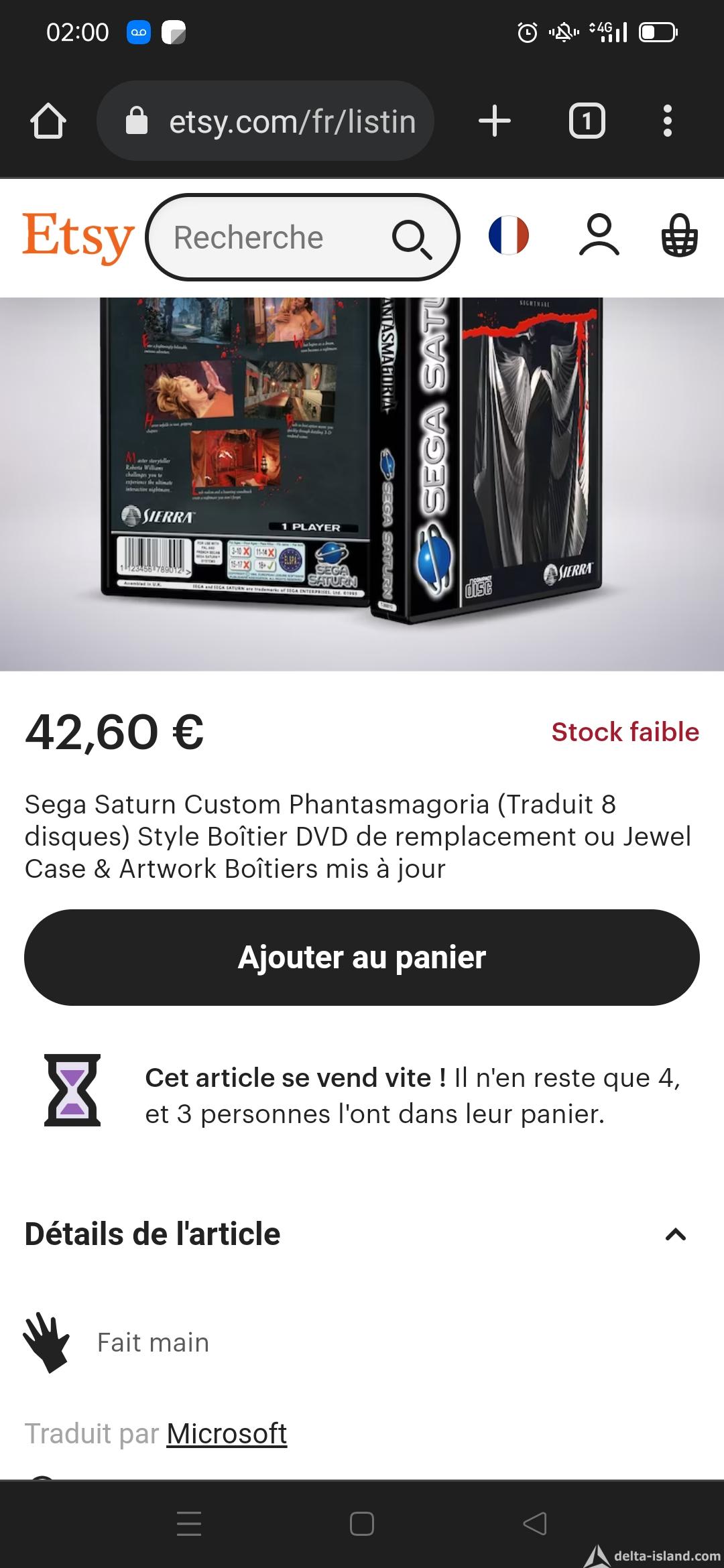Tap the magnifying glass search icon
724x1568 pixels.
[411, 239]
